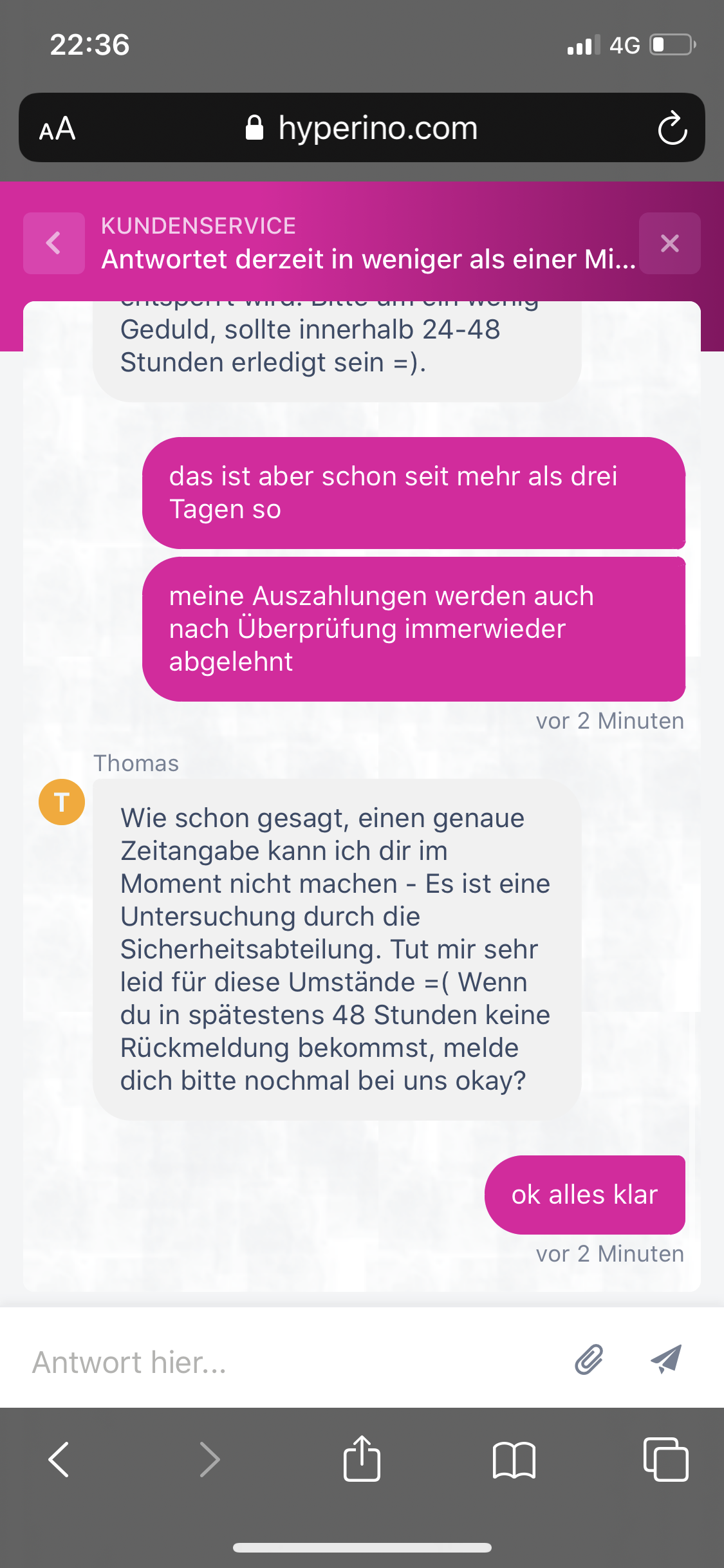Open Safari bookmarks
Screen dimensions: 724x1568
click(x=514, y=1459)
